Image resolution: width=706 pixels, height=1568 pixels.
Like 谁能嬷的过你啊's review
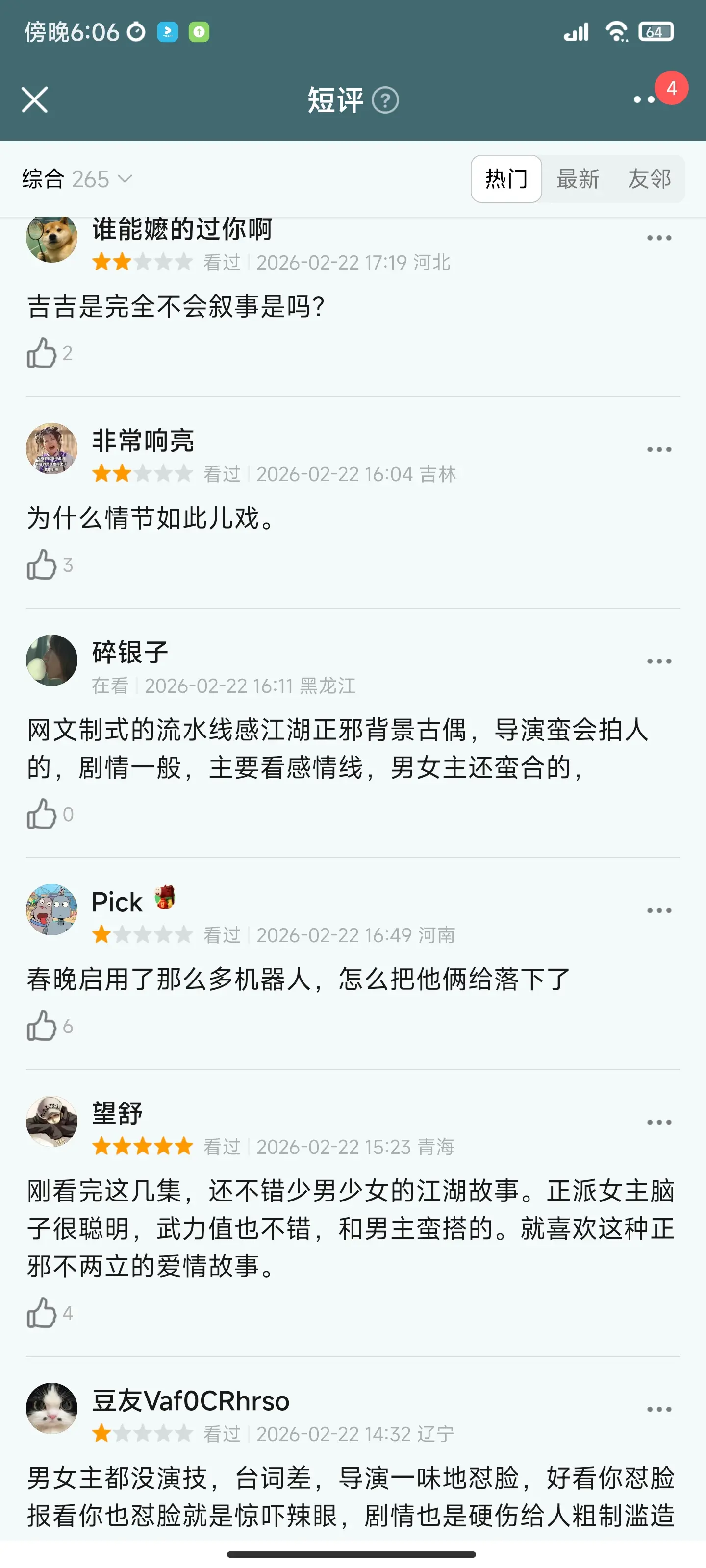41,353
